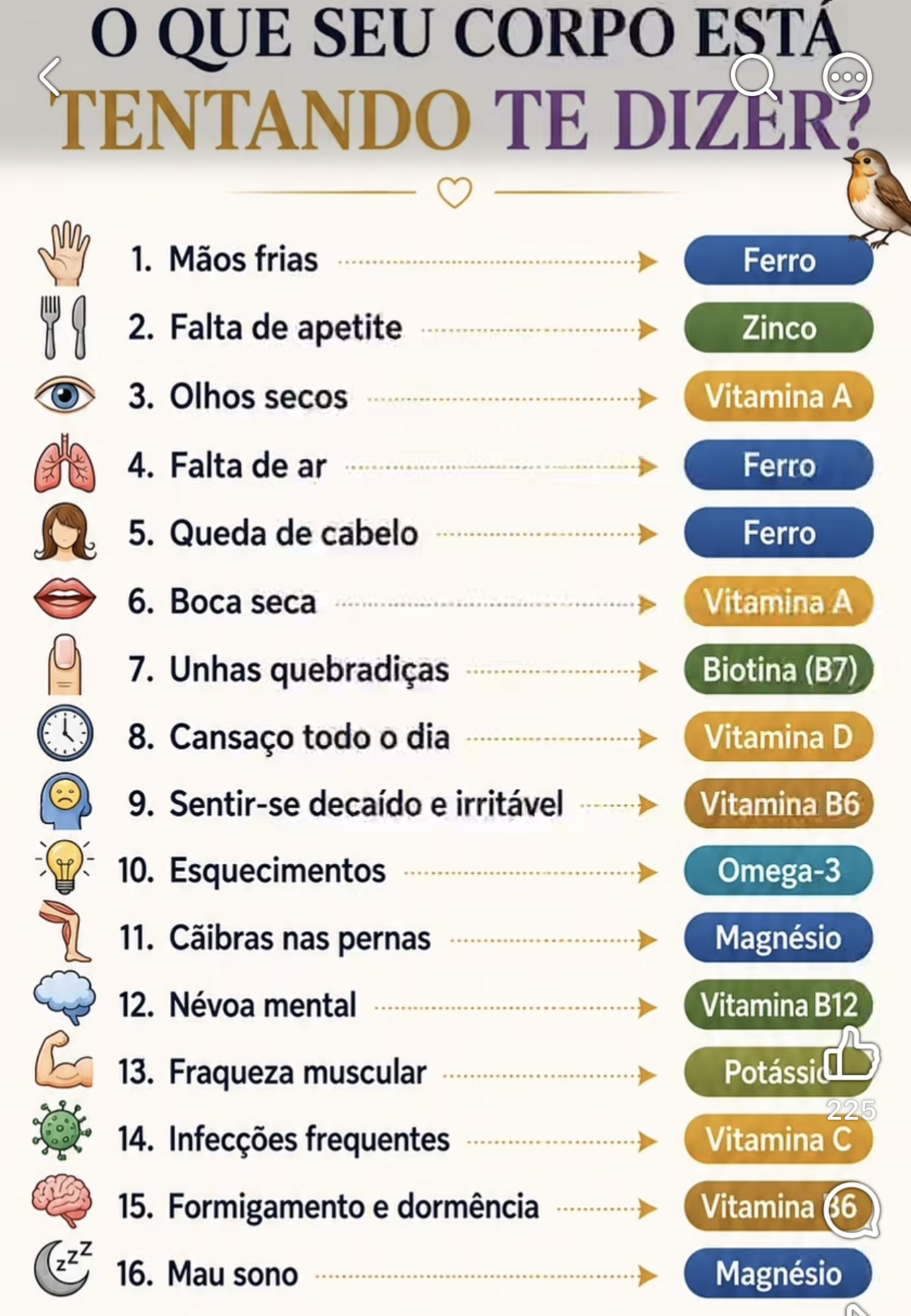Open the three-dot more options menu
Screen dimensions: 911x1316
[x=847, y=77]
